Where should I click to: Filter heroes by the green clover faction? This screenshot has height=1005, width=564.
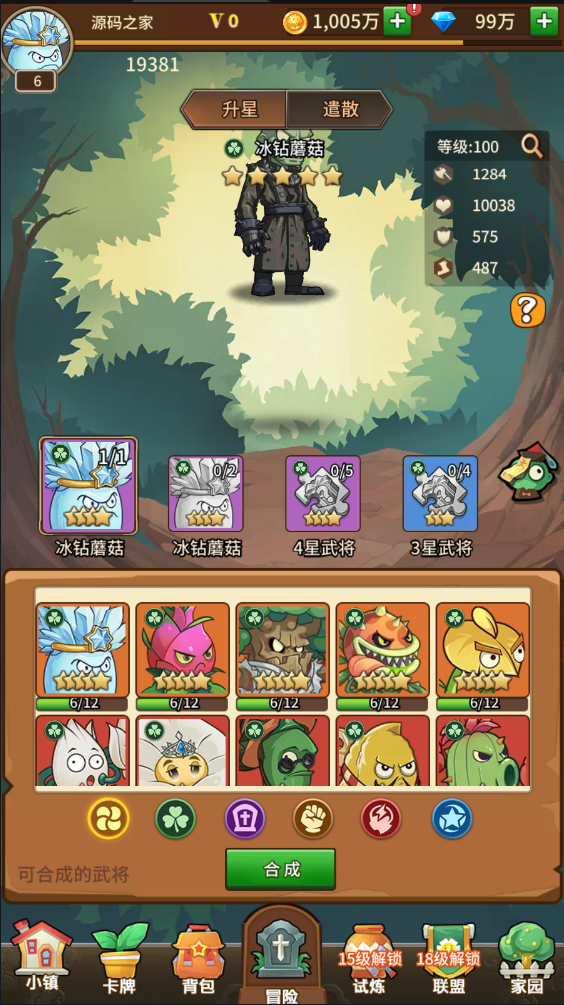pos(176,819)
